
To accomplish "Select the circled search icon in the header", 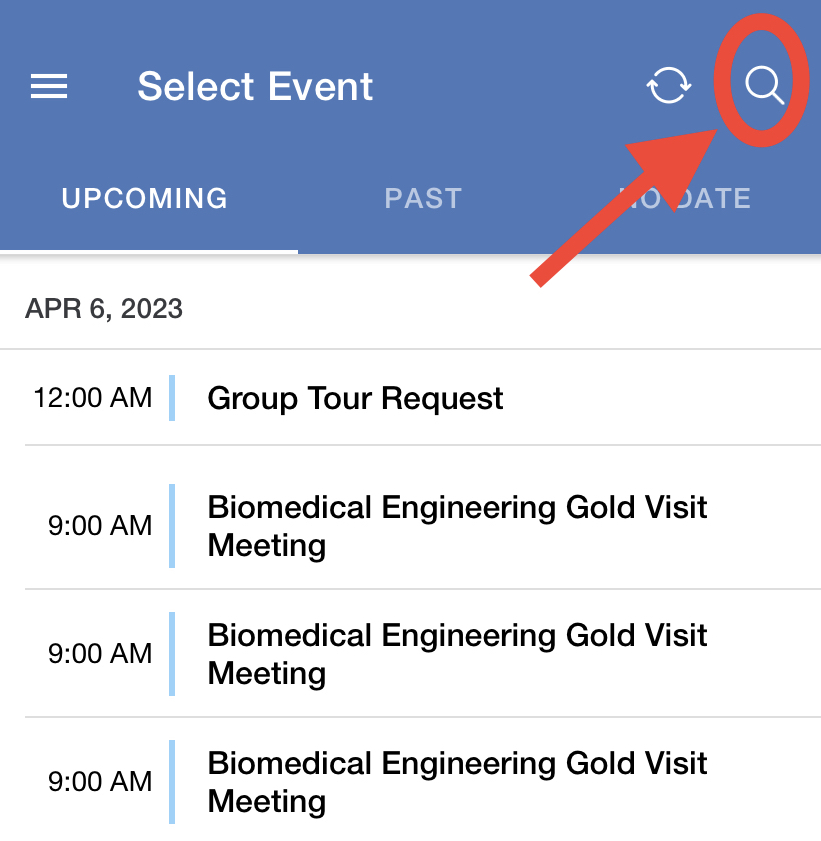I will click(x=763, y=86).
